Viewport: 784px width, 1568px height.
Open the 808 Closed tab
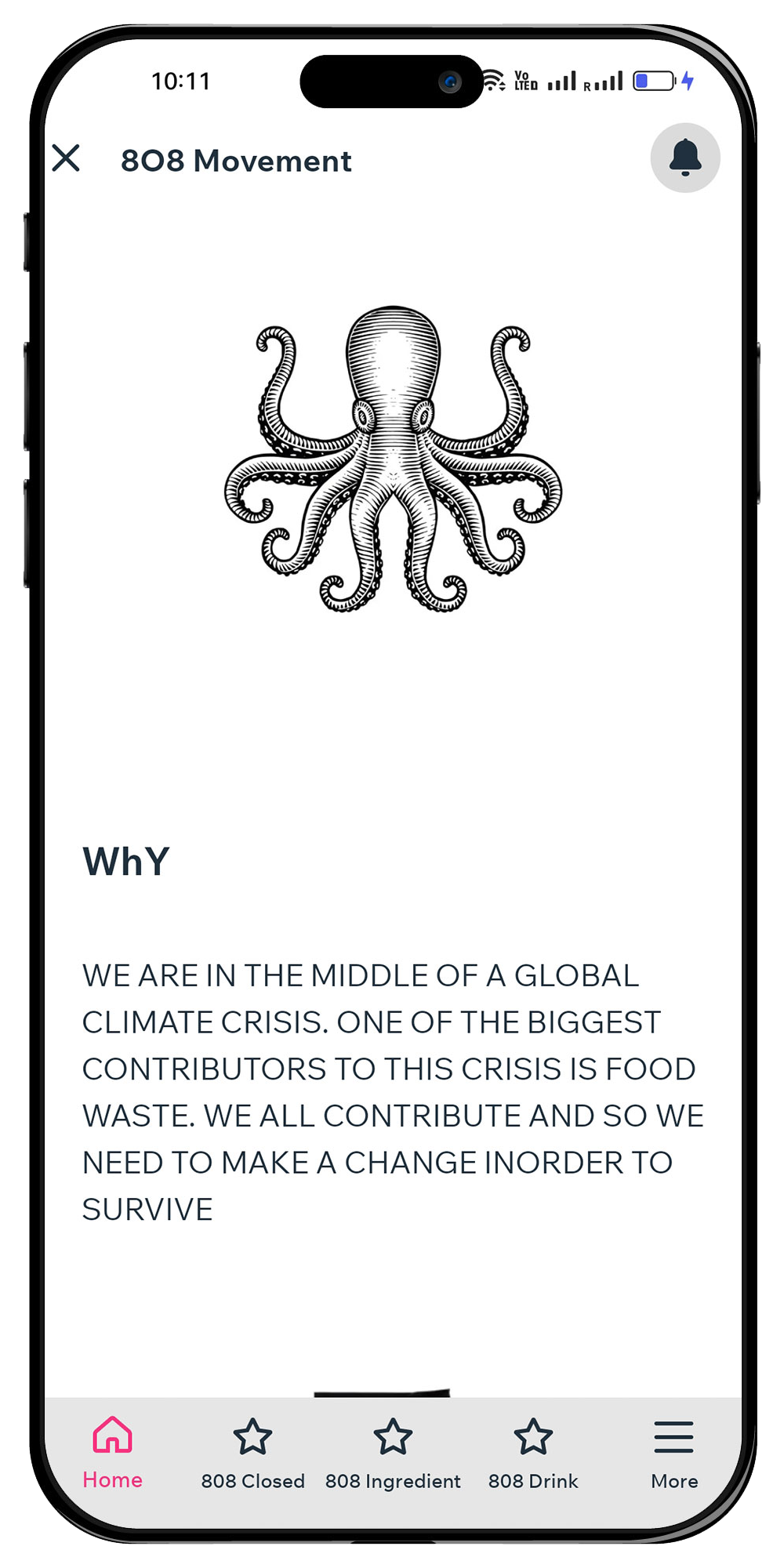pos(252,1453)
